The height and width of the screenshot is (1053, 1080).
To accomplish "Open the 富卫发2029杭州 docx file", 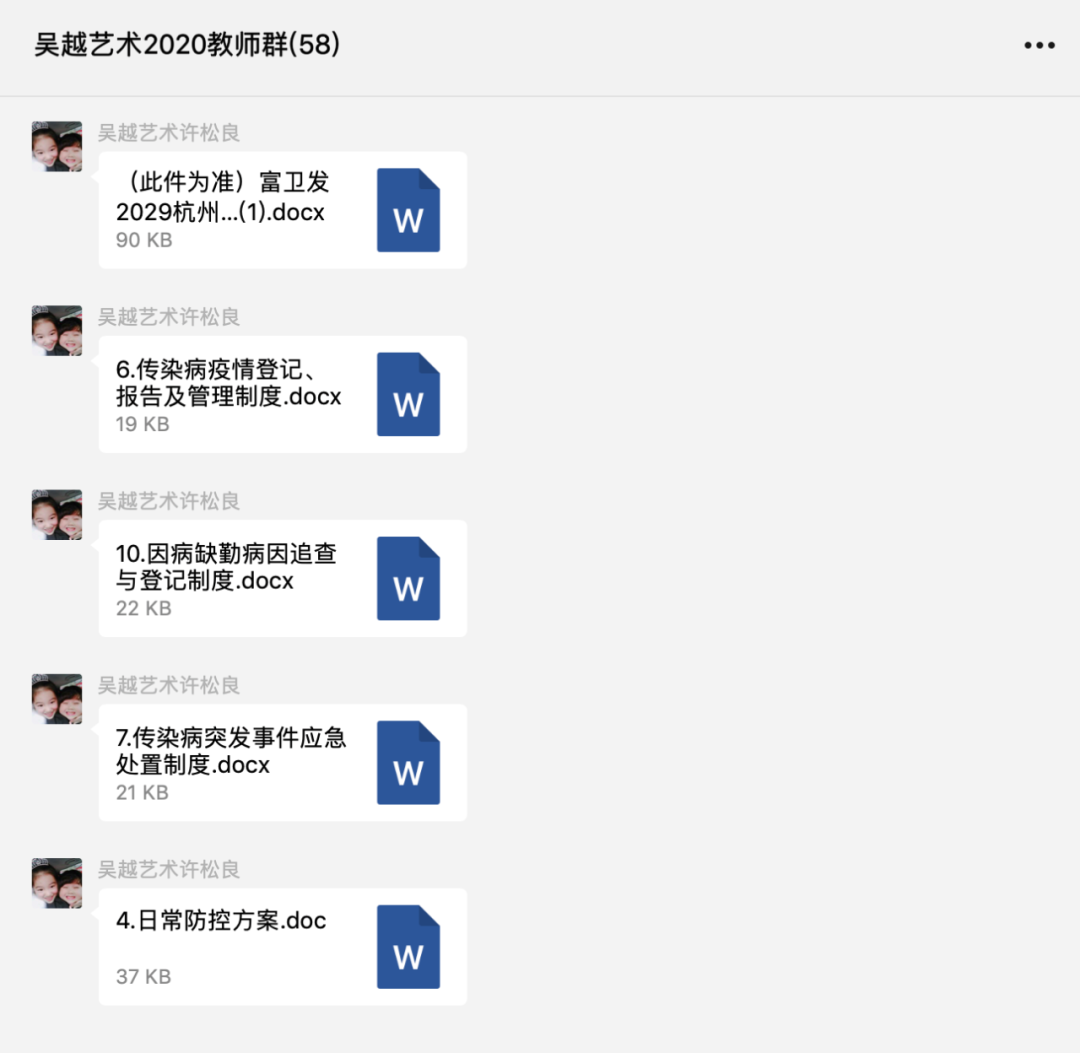I will coord(282,210).
